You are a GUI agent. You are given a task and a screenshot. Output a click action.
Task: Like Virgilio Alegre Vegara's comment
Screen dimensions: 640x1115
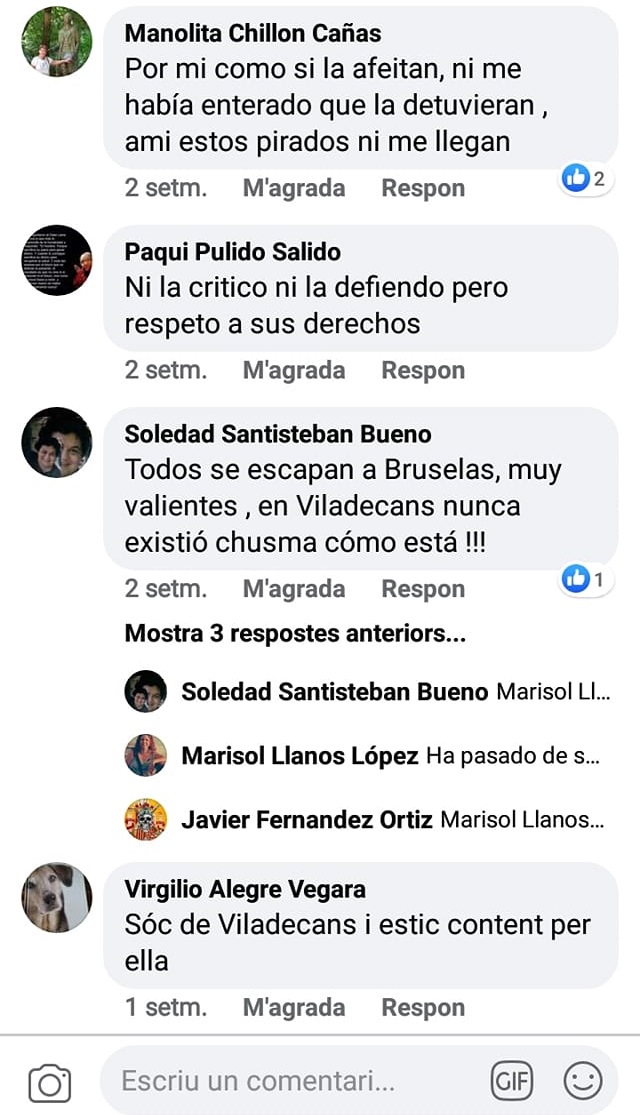[293, 1007]
